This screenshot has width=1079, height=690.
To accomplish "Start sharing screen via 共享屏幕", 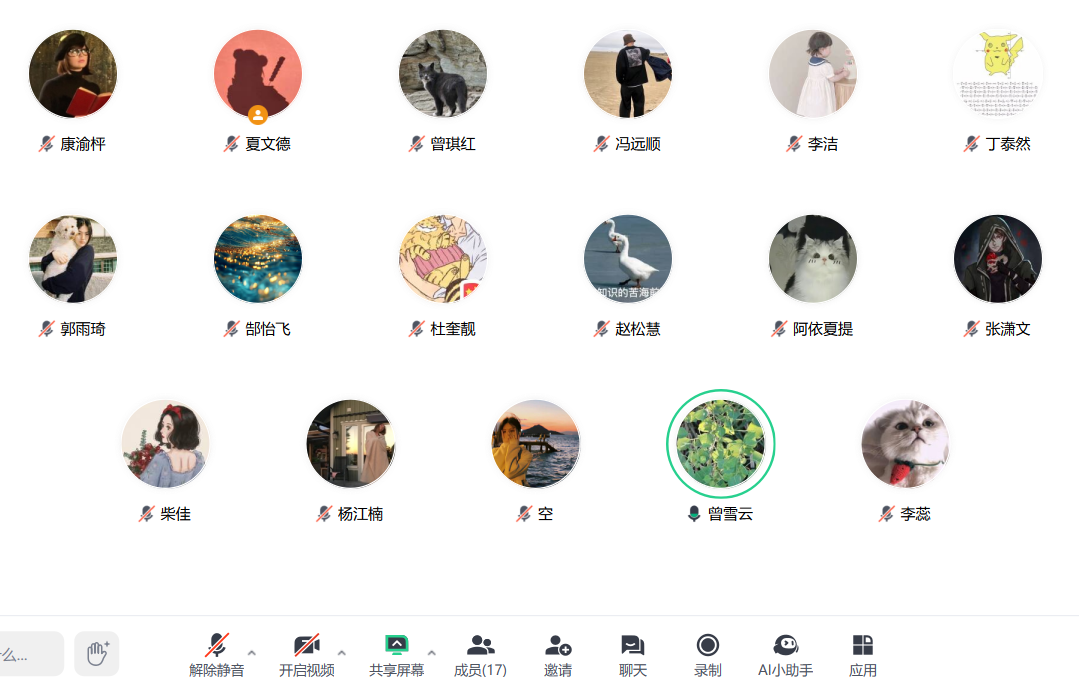I will pos(397,654).
